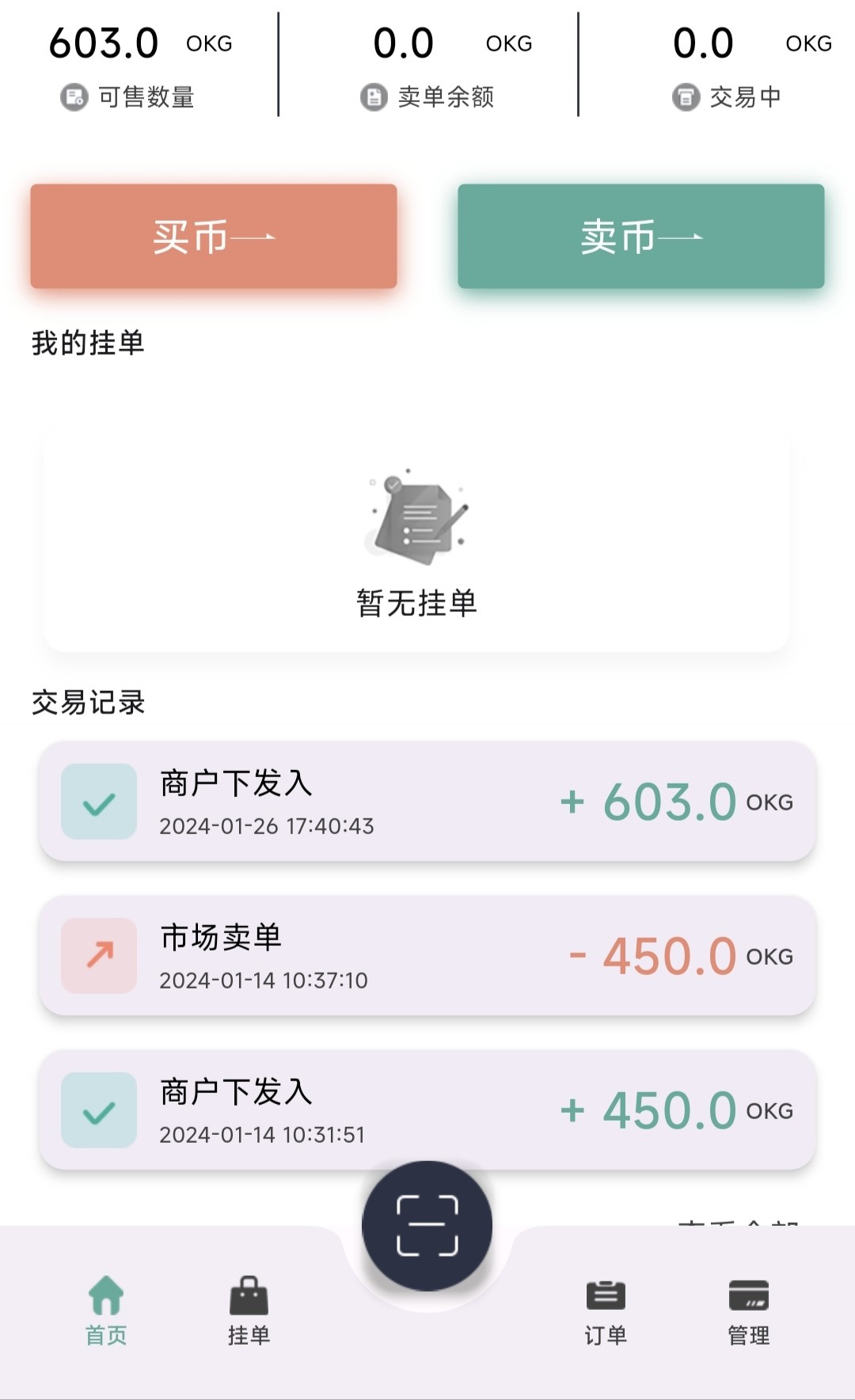Open the 市场卖单 -450.0 record

click(427, 955)
